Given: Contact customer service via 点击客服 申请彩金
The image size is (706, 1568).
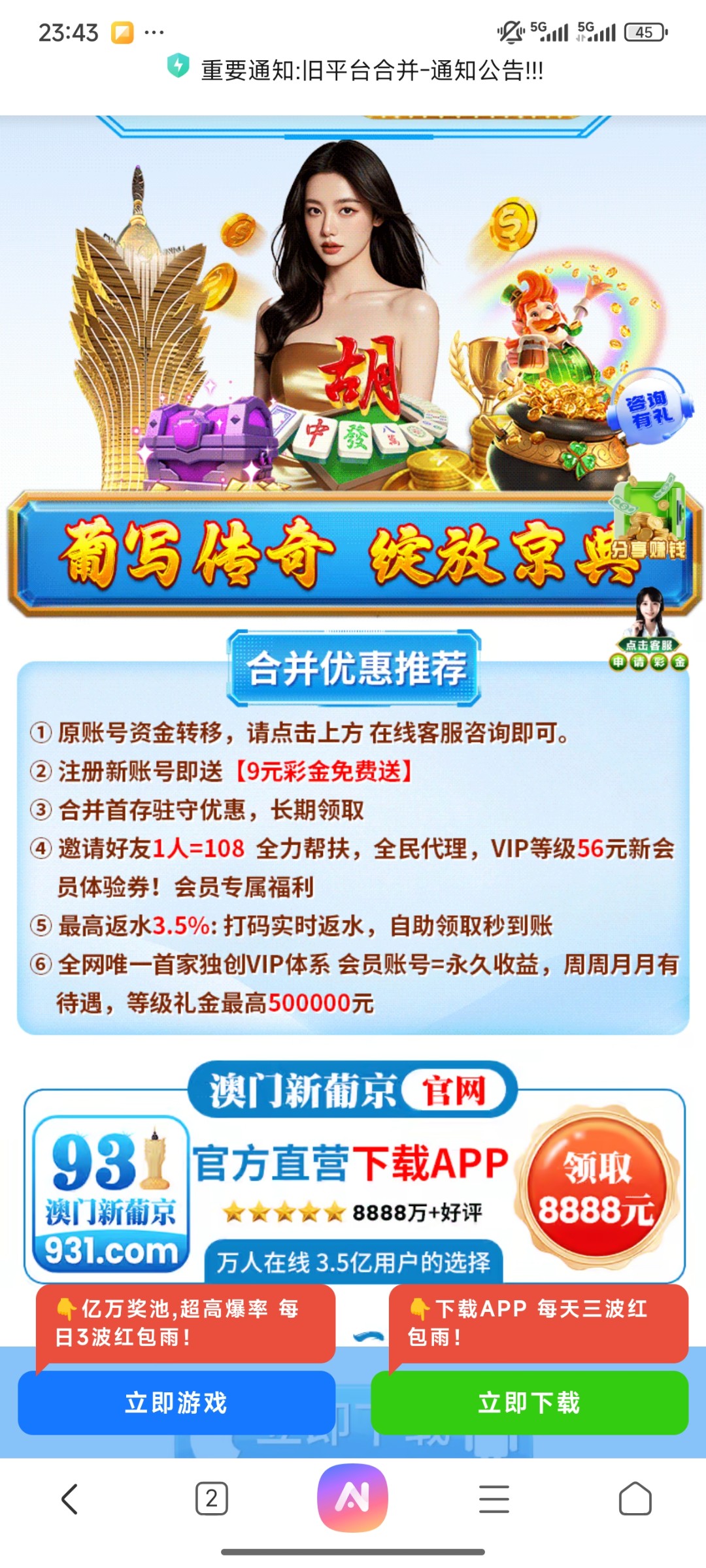Looking at the screenshot, I should 649,630.
